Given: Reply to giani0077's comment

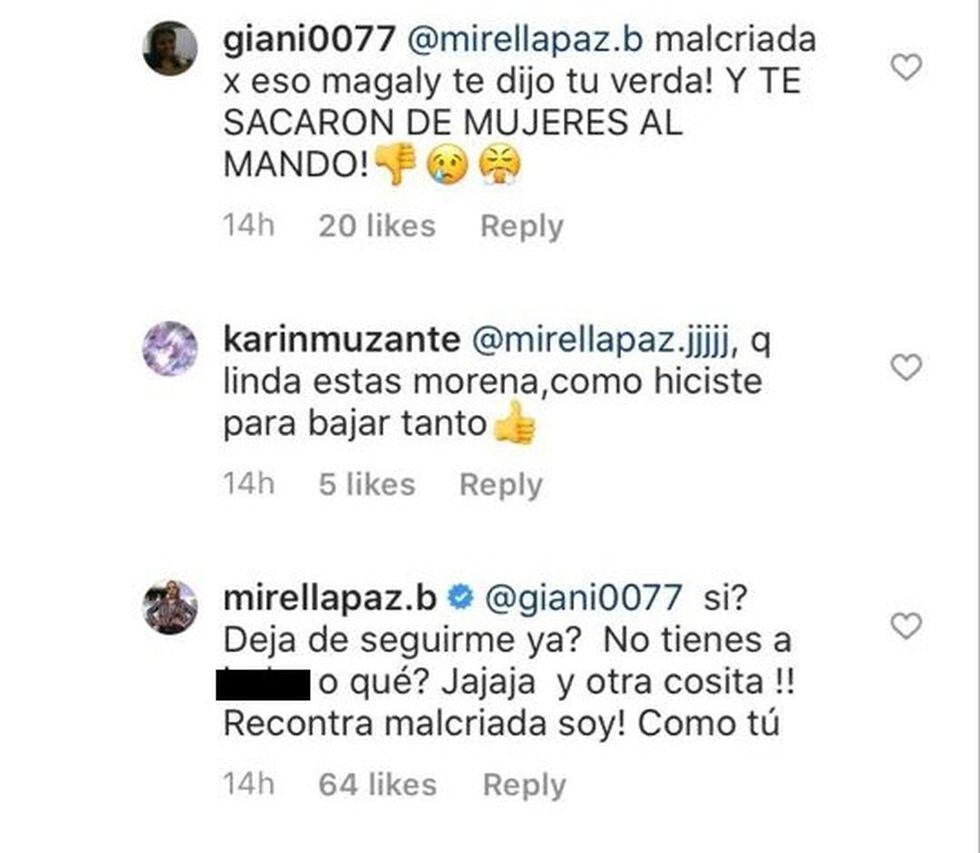Looking at the screenshot, I should (x=521, y=226).
